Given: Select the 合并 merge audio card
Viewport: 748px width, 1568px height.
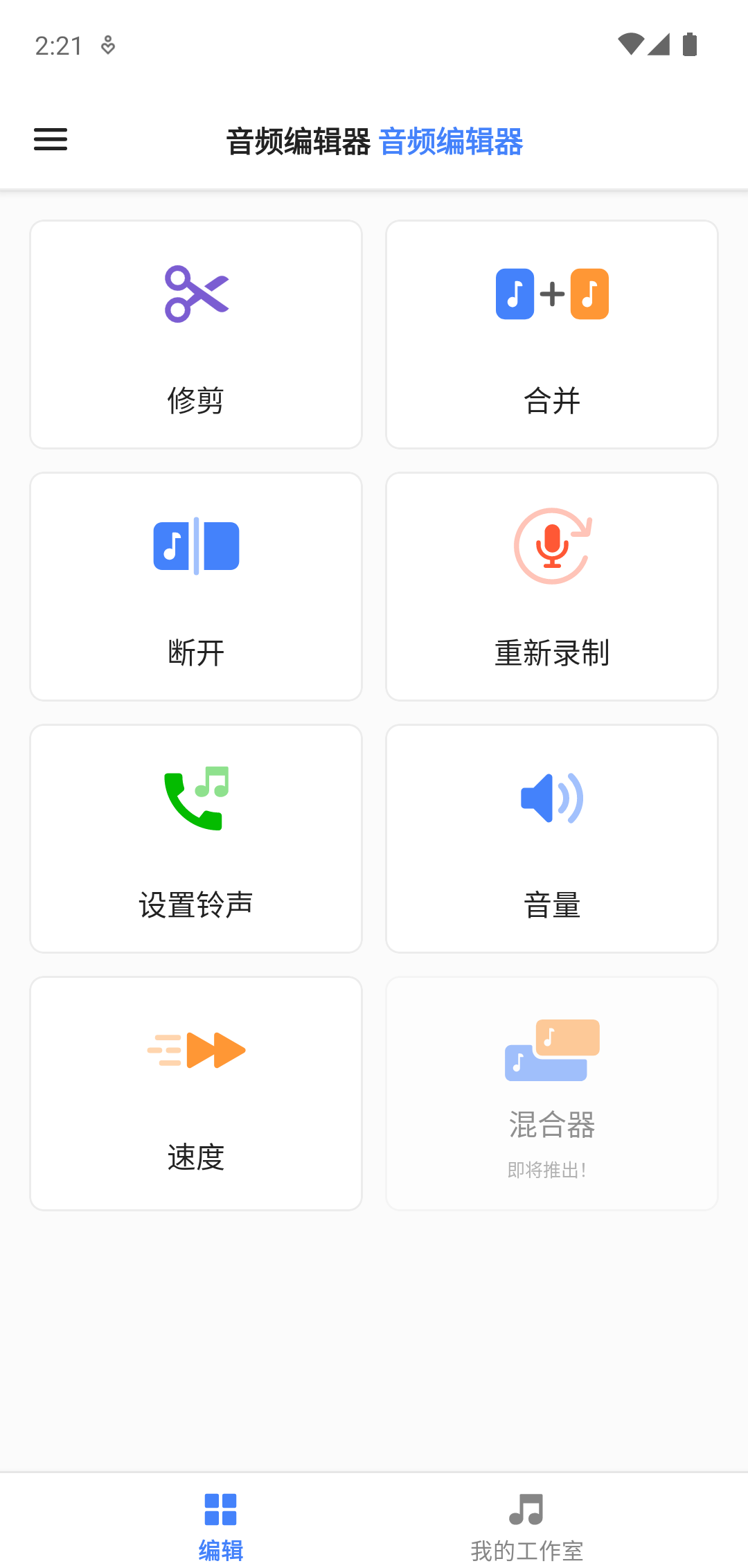Looking at the screenshot, I should click(x=551, y=335).
